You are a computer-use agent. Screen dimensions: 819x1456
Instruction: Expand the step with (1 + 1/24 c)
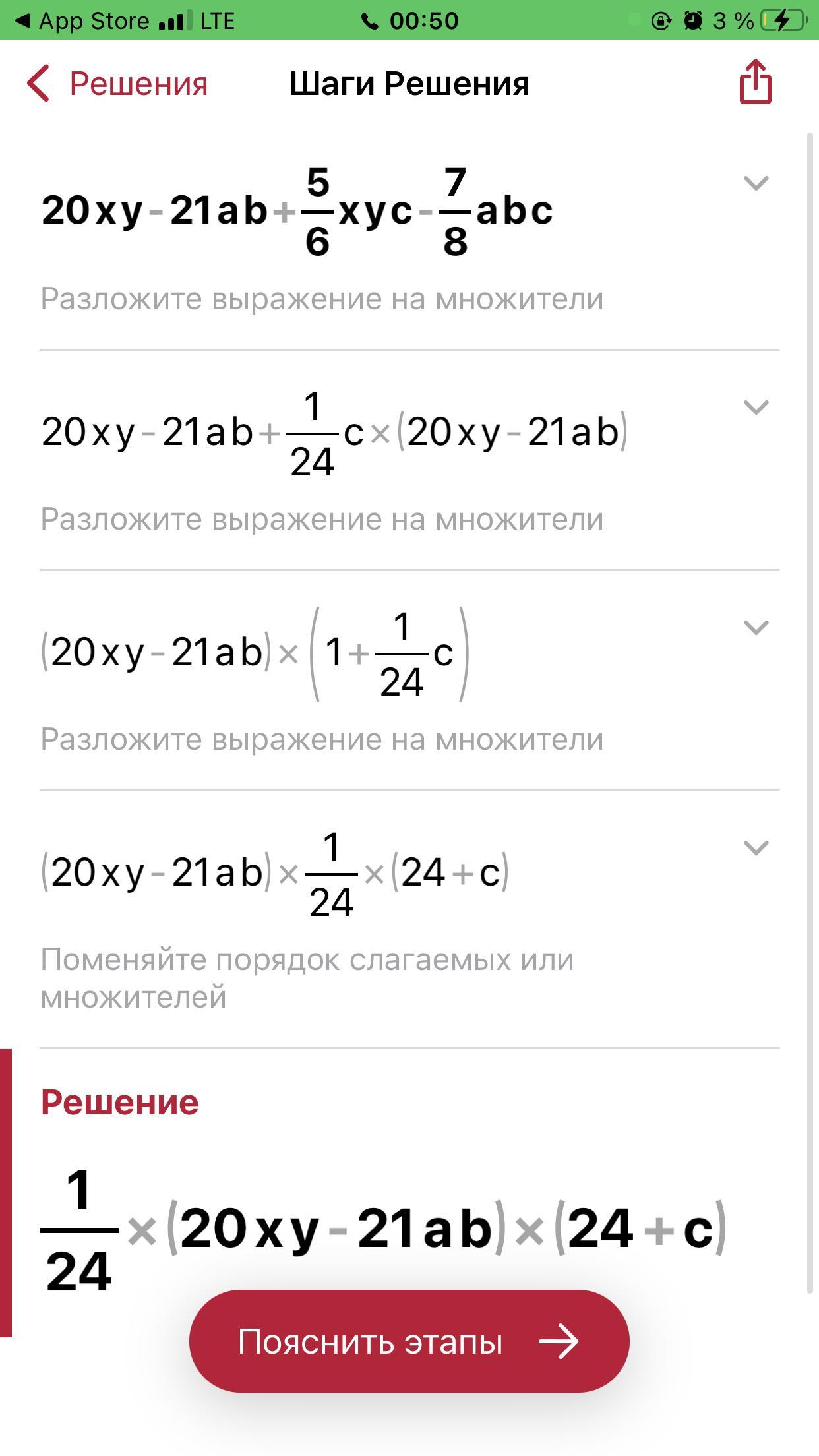[x=756, y=627]
